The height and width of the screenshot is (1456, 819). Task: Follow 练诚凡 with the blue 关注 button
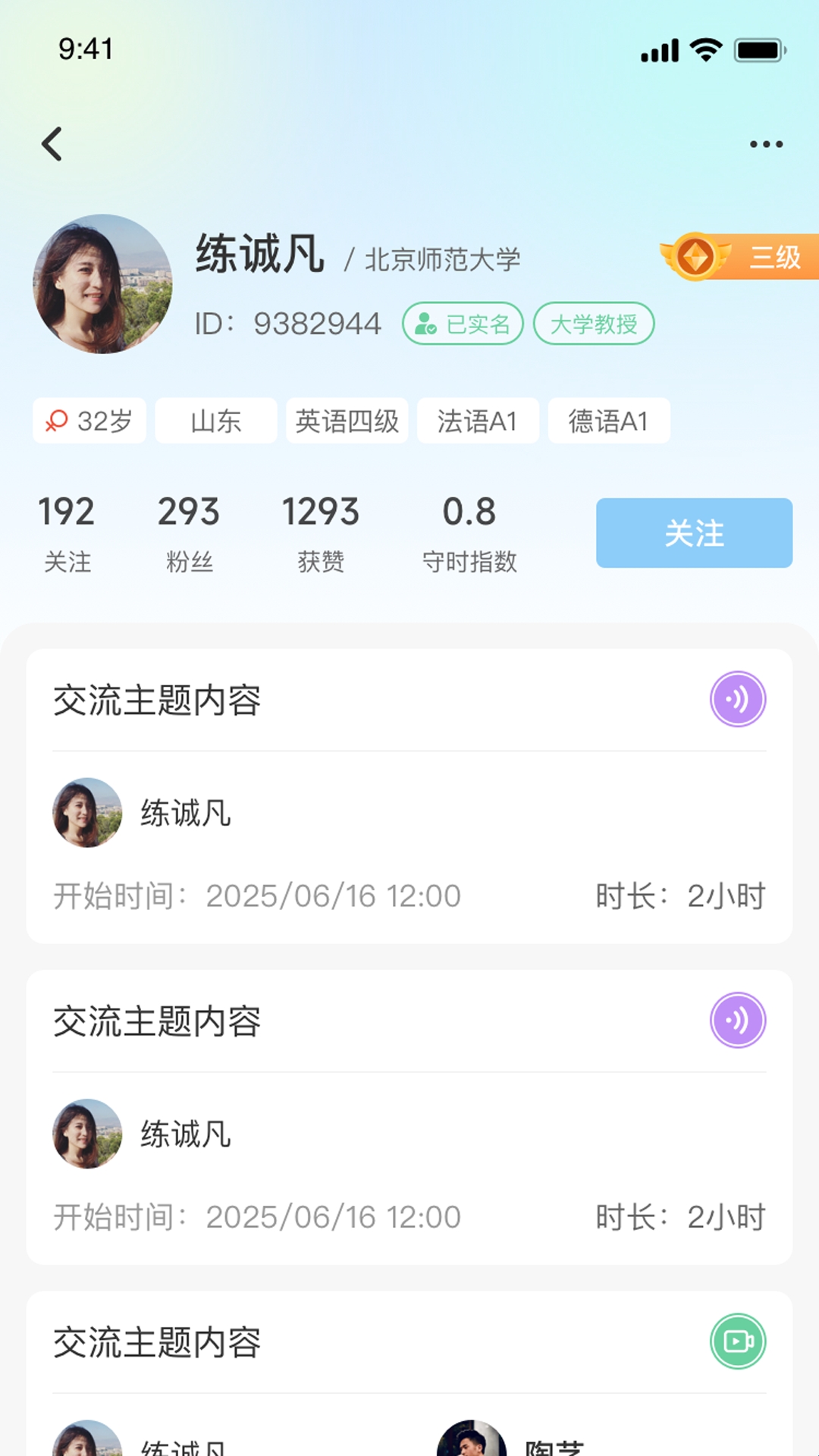(694, 533)
